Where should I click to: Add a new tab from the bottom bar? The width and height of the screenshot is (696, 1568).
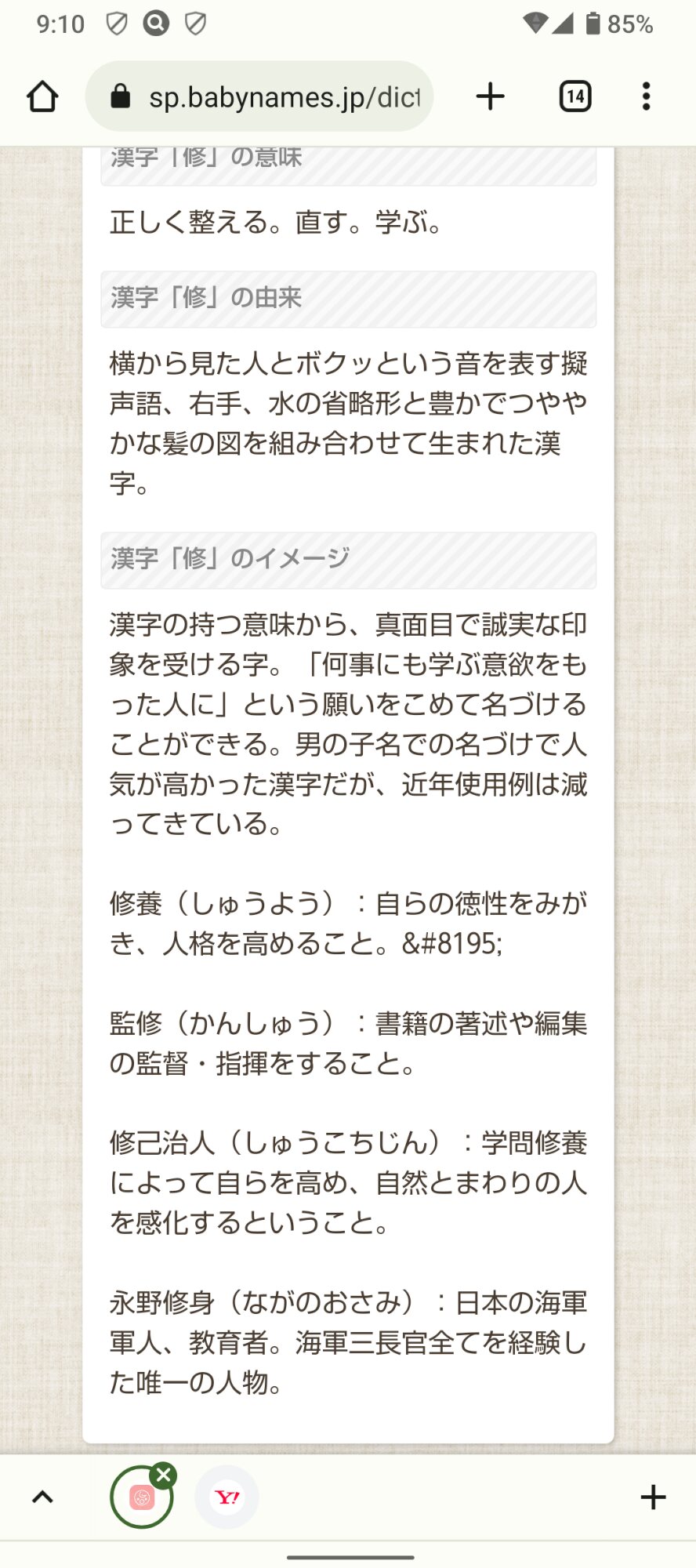tap(653, 1497)
